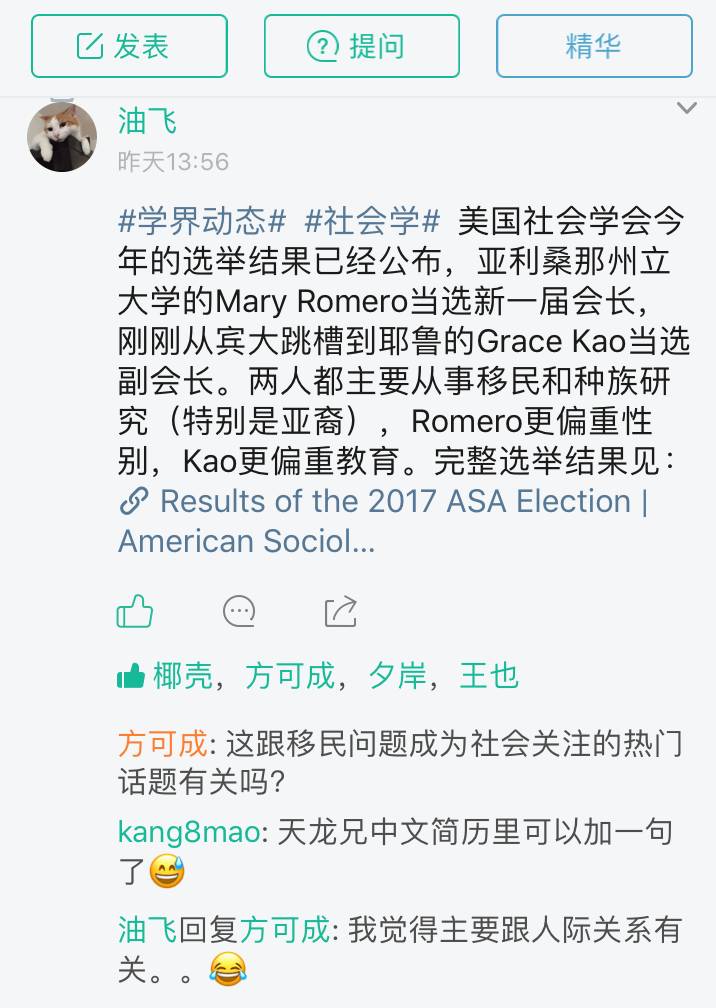Tap the 提问 ask question button
716x1008 pixels.
point(361,46)
